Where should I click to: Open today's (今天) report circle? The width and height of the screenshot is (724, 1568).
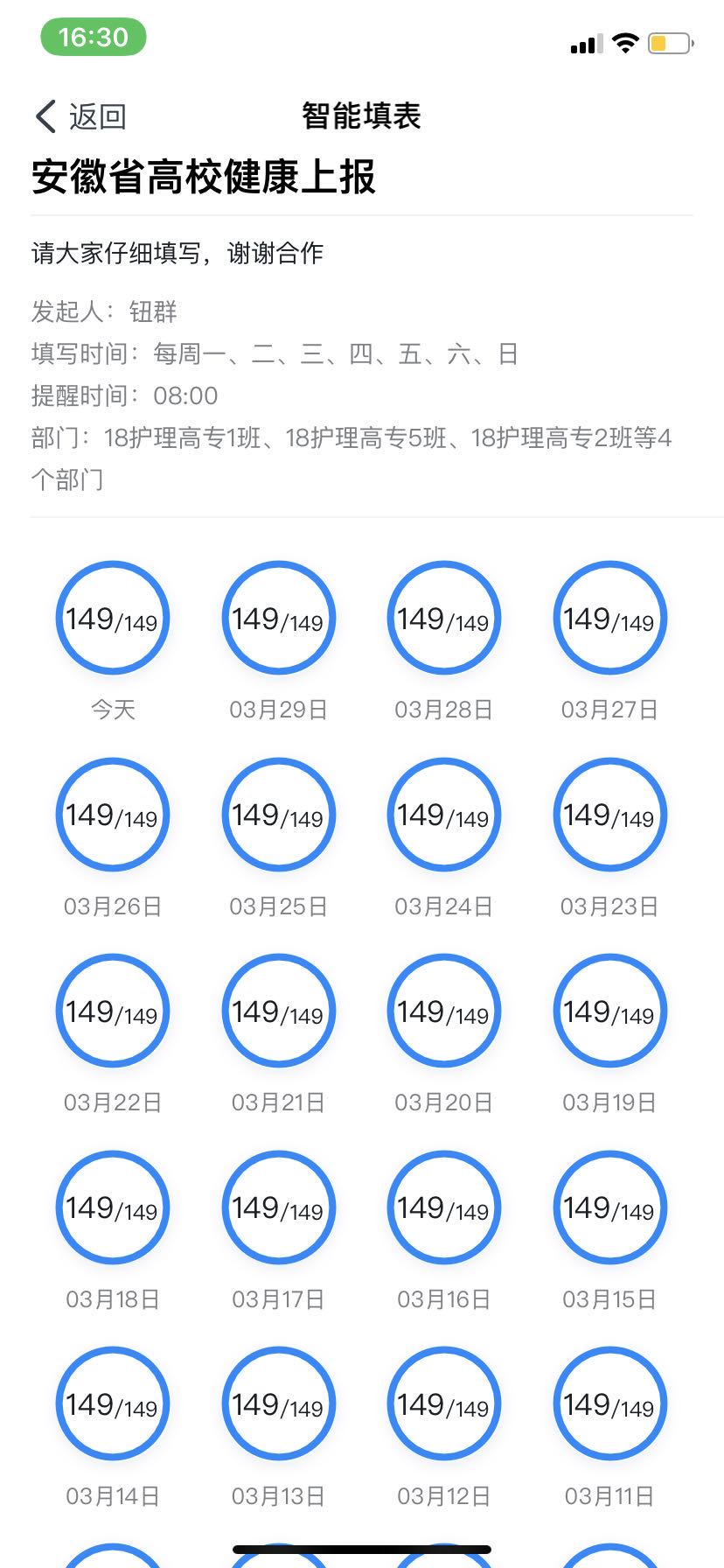coord(112,619)
